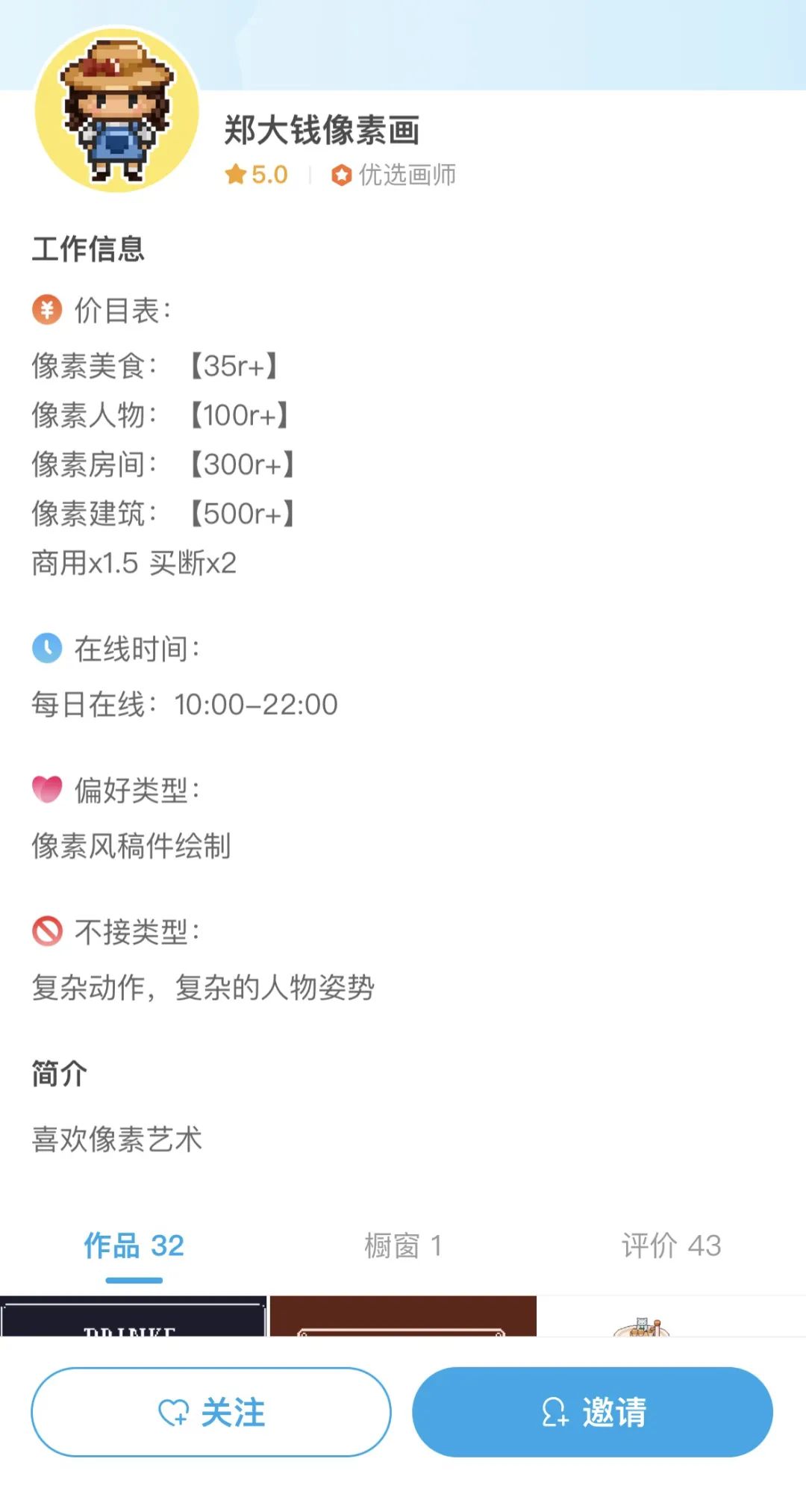Tap 邀请 to invite the artist
The height and width of the screenshot is (1512, 806).
click(x=593, y=1412)
